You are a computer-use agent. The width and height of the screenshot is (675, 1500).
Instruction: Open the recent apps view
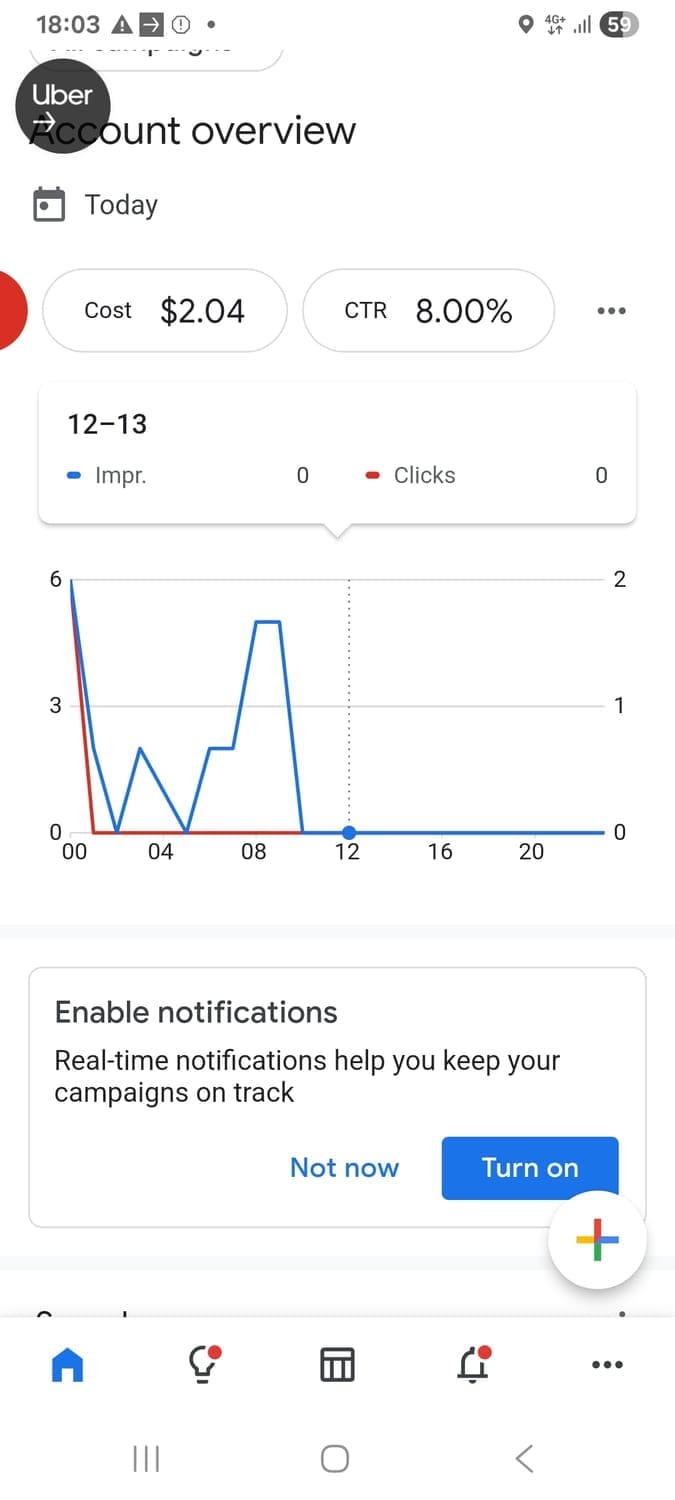pyautogui.click(x=147, y=1459)
